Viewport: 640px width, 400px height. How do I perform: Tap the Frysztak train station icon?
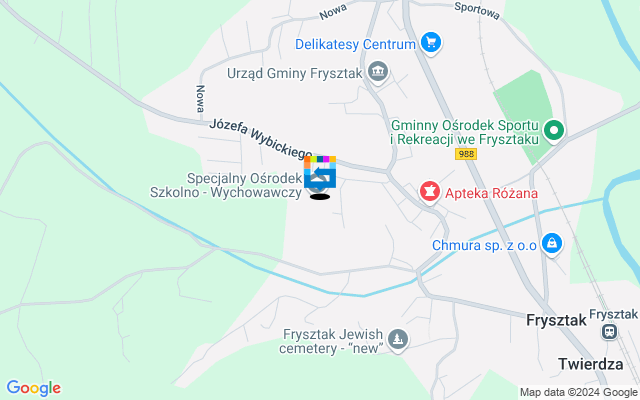click(607, 332)
